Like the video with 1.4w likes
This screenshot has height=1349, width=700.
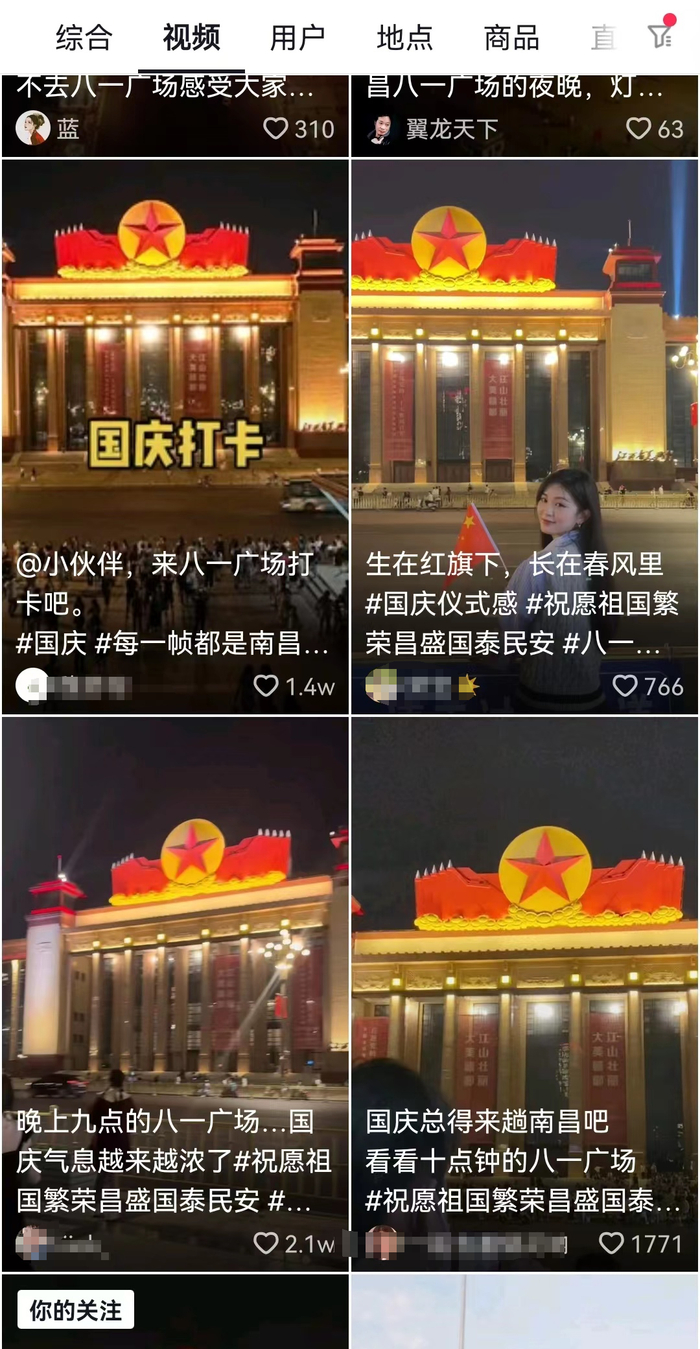pyautogui.click(x=266, y=686)
